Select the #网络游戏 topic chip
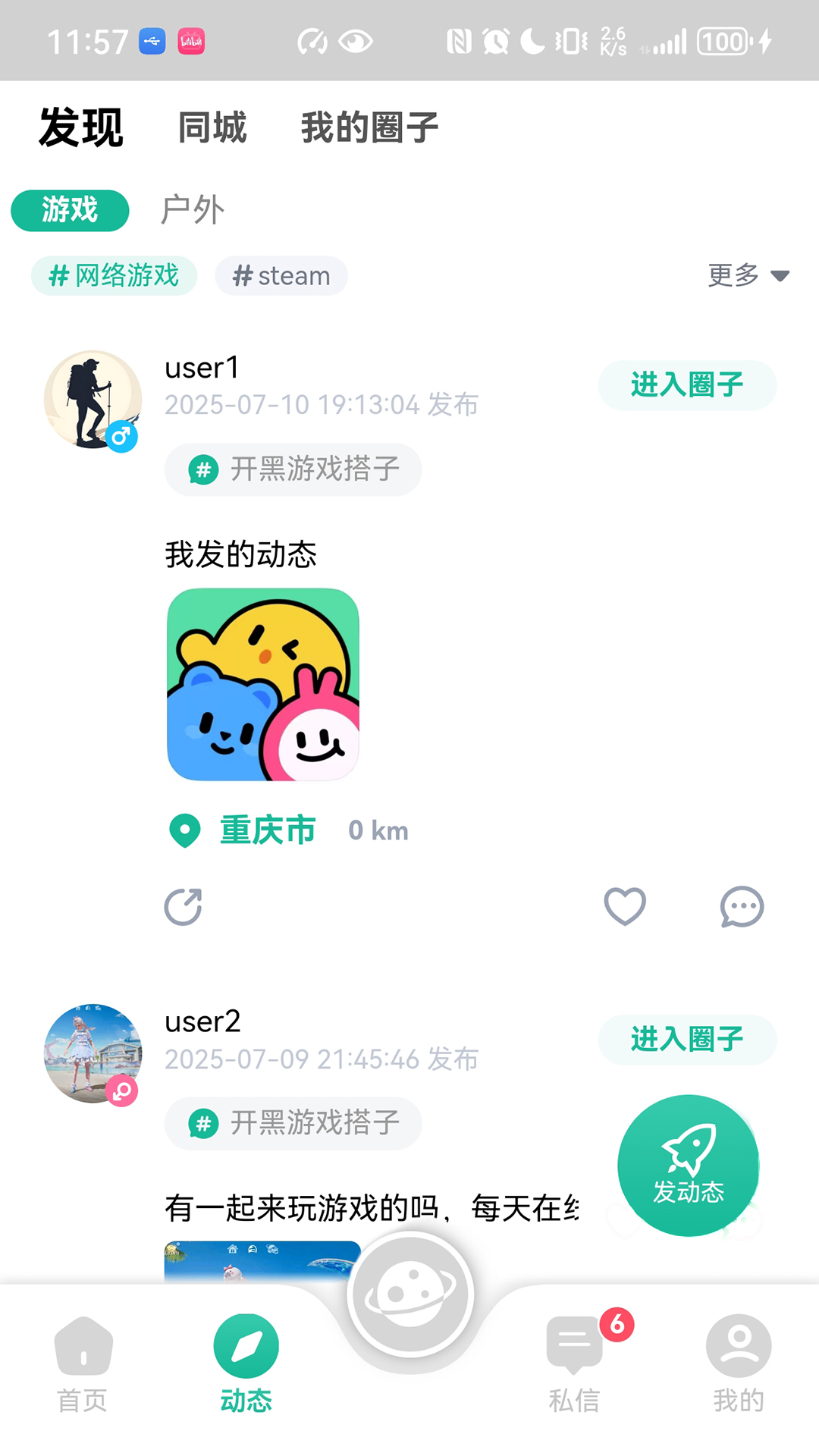Screen dimensions: 819x1456 [x=114, y=276]
